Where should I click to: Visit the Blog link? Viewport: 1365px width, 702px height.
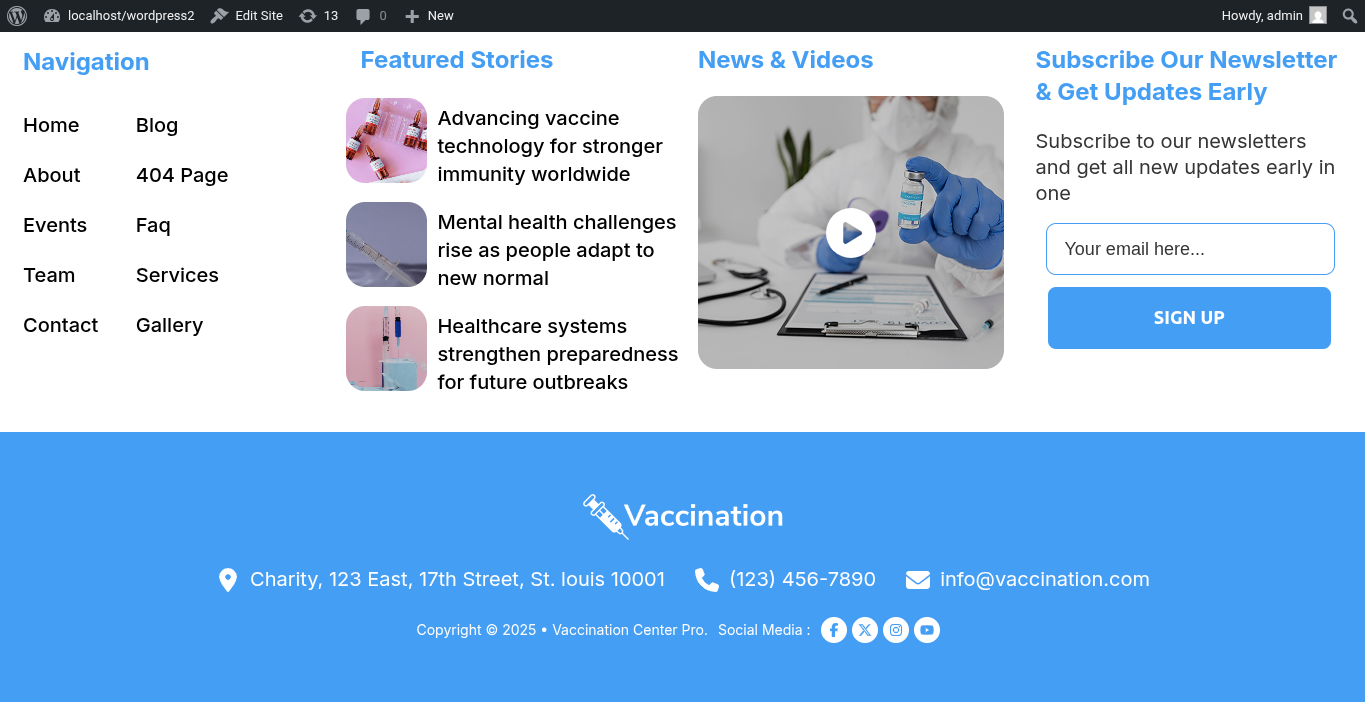[x=157, y=125]
